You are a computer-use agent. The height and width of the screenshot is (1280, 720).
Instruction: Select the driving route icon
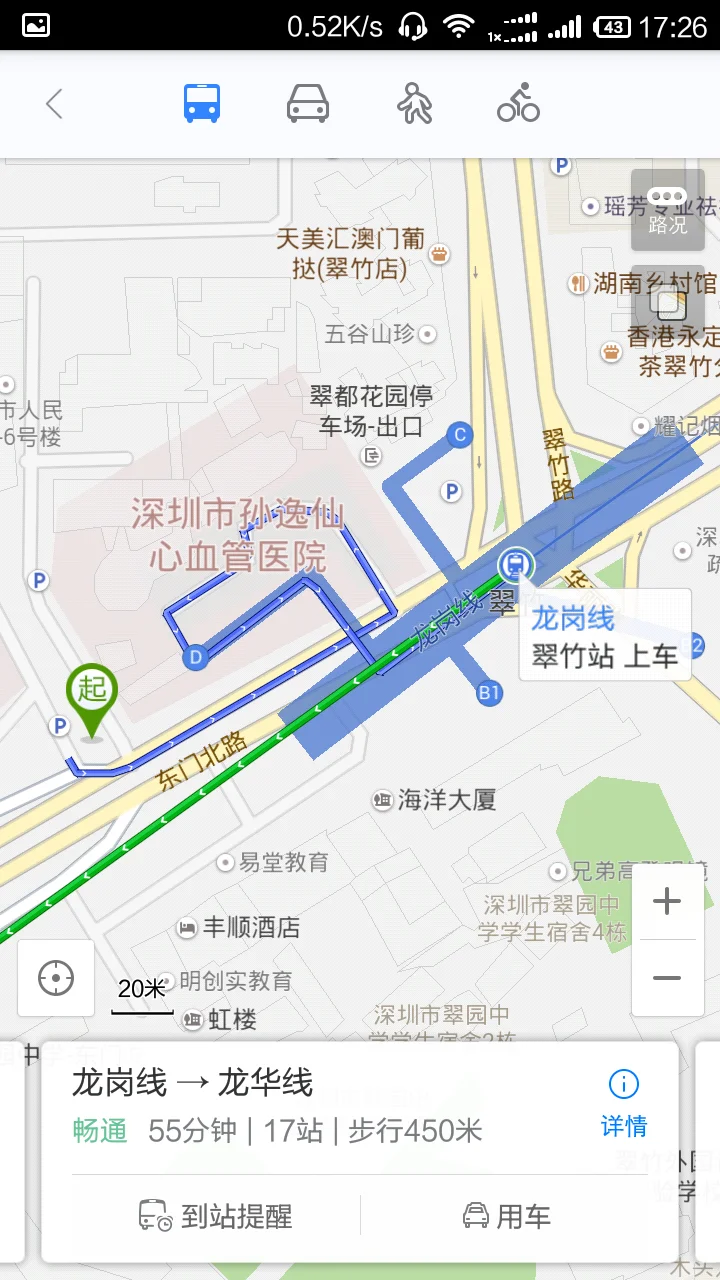[x=306, y=103]
